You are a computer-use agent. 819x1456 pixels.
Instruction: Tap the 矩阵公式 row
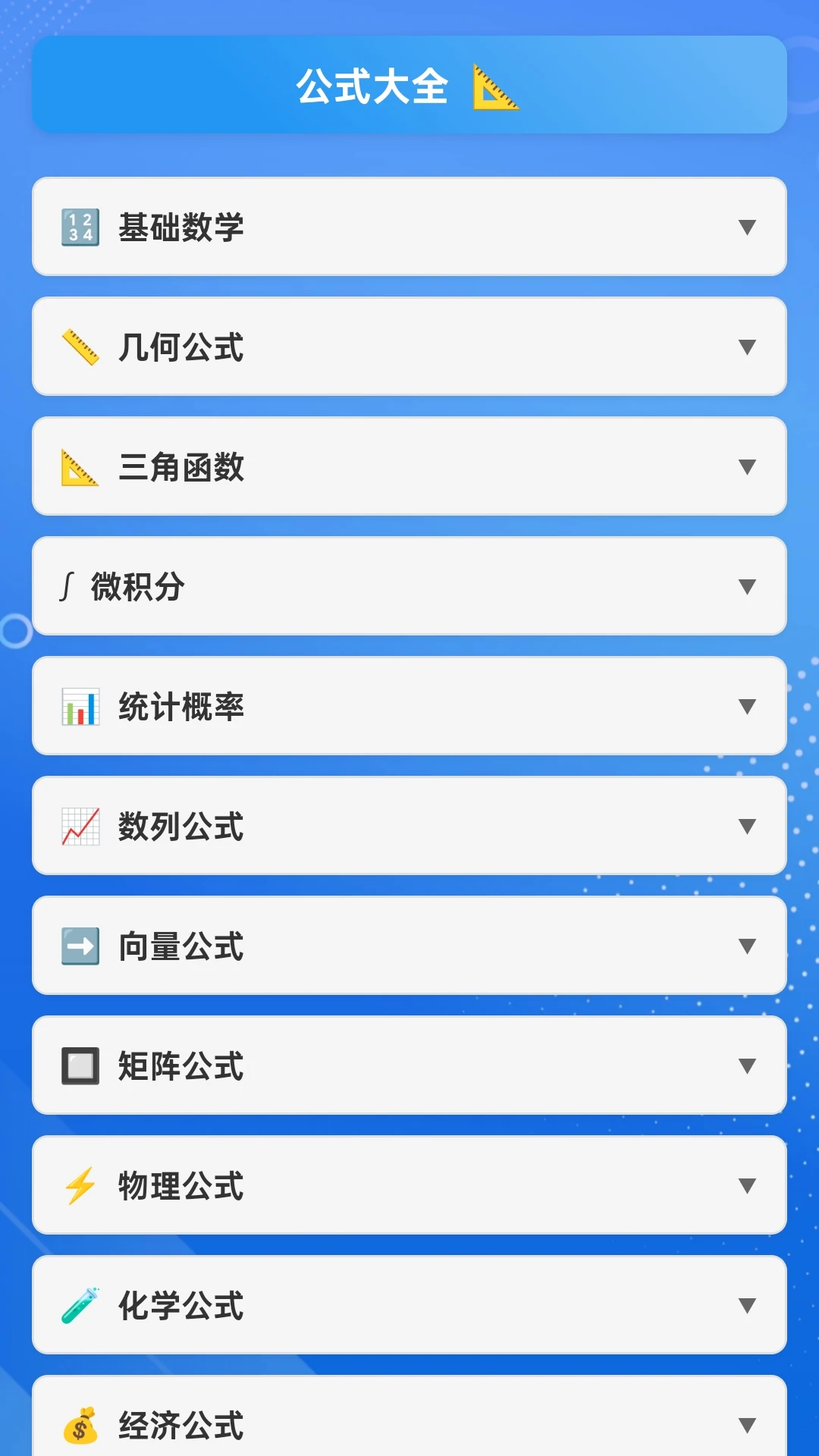click(x=409, y=1065)
